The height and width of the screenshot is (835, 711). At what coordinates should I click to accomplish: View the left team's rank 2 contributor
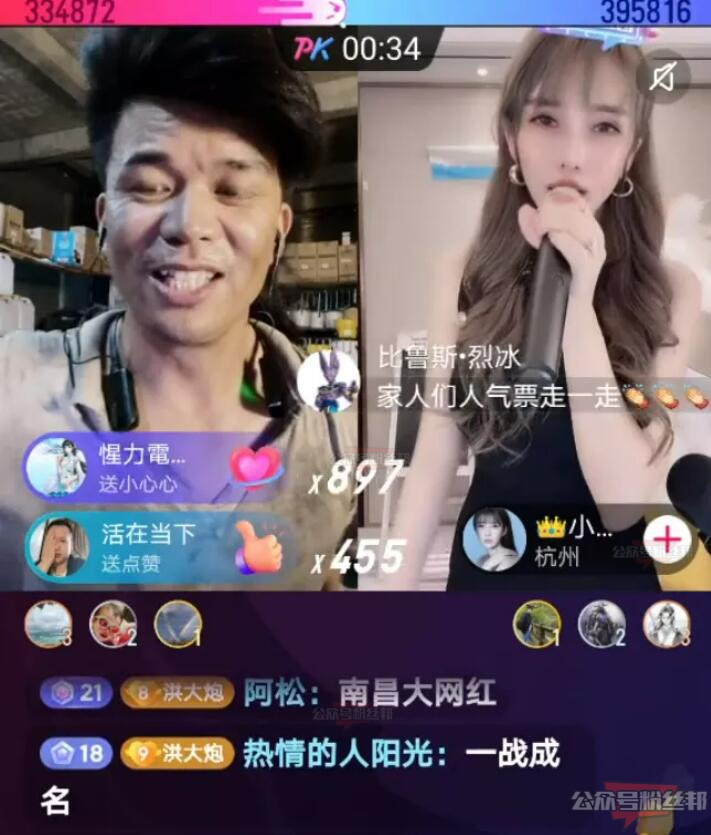113,624
